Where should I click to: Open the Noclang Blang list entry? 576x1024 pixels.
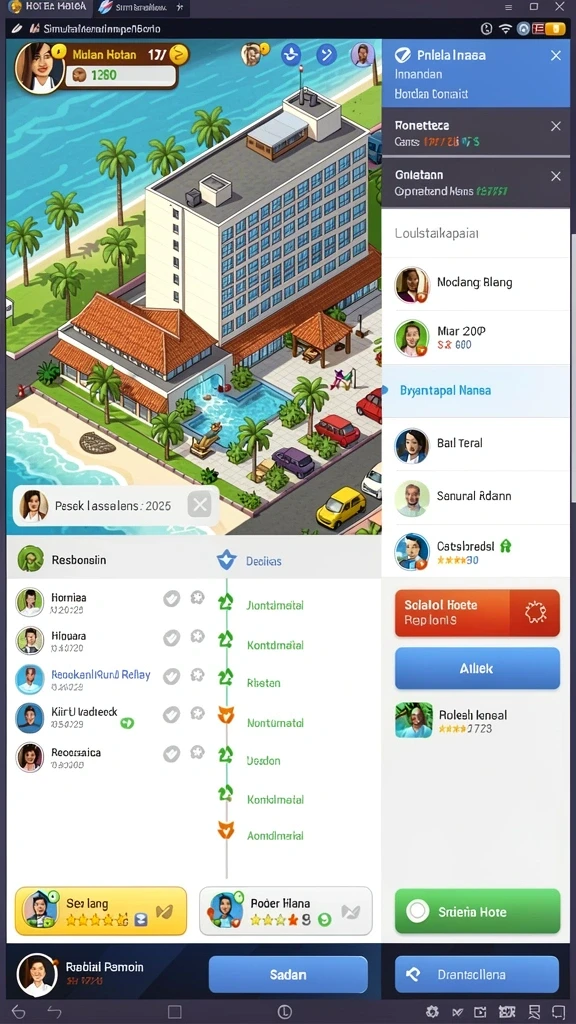476,283
